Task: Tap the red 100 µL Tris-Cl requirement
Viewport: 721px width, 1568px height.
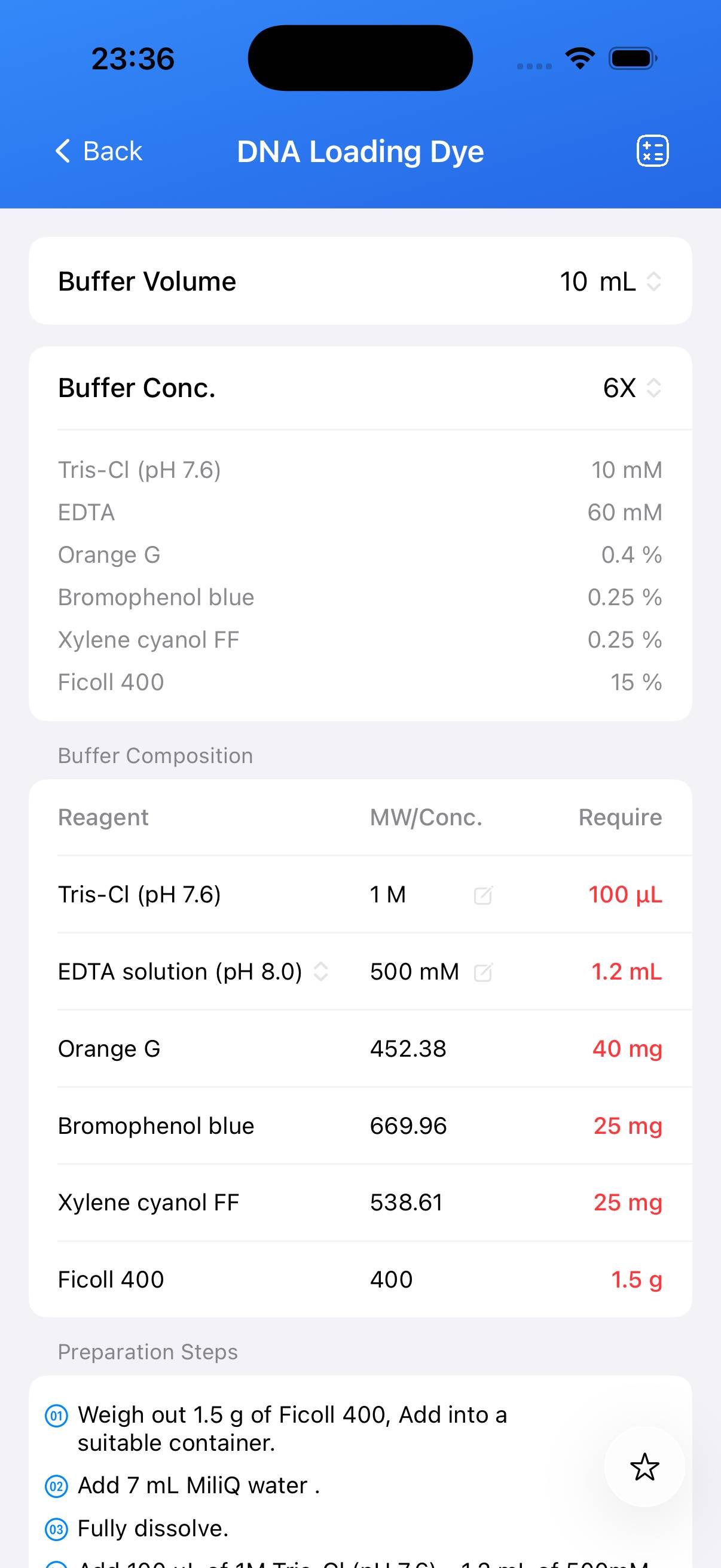Action: [624, 895]
